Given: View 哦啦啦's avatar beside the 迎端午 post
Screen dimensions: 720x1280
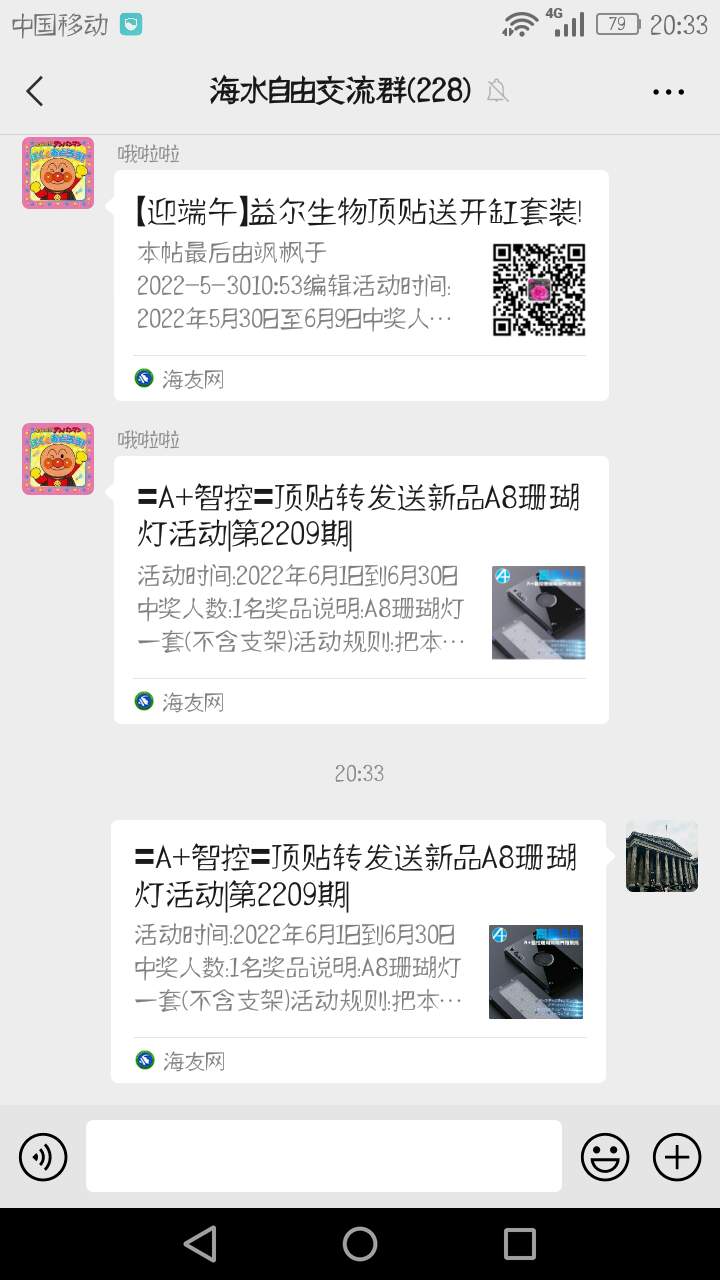Looking at the screenshot, I should pos(58,173).
